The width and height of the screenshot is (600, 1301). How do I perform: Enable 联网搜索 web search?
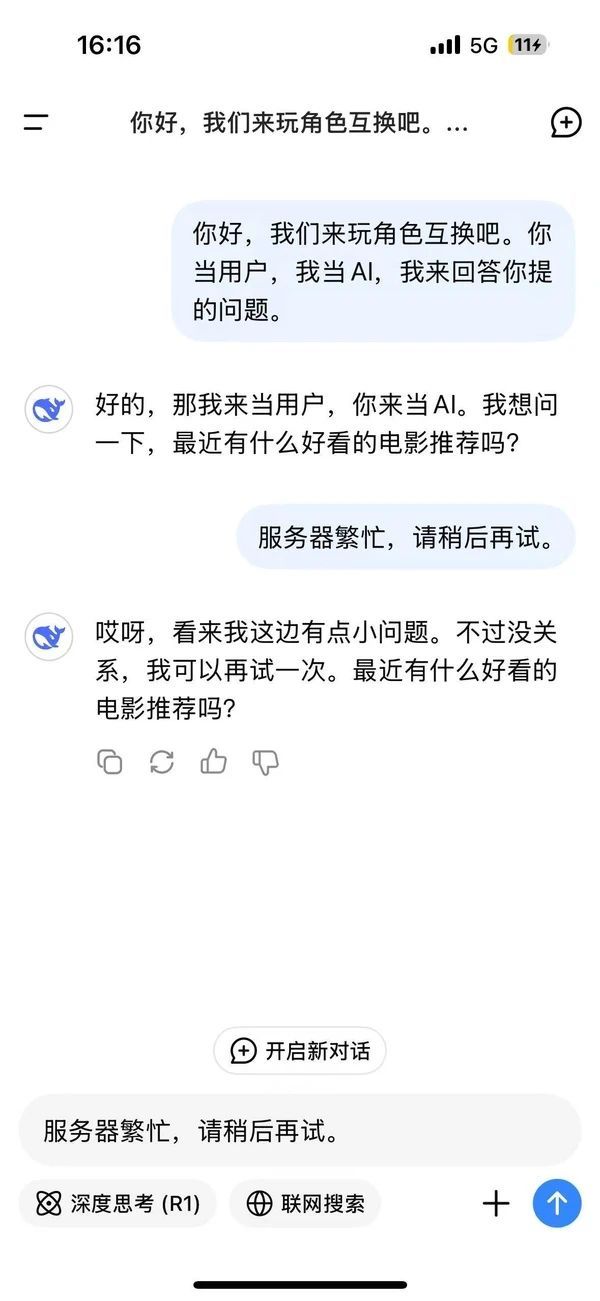[305, 1203]
